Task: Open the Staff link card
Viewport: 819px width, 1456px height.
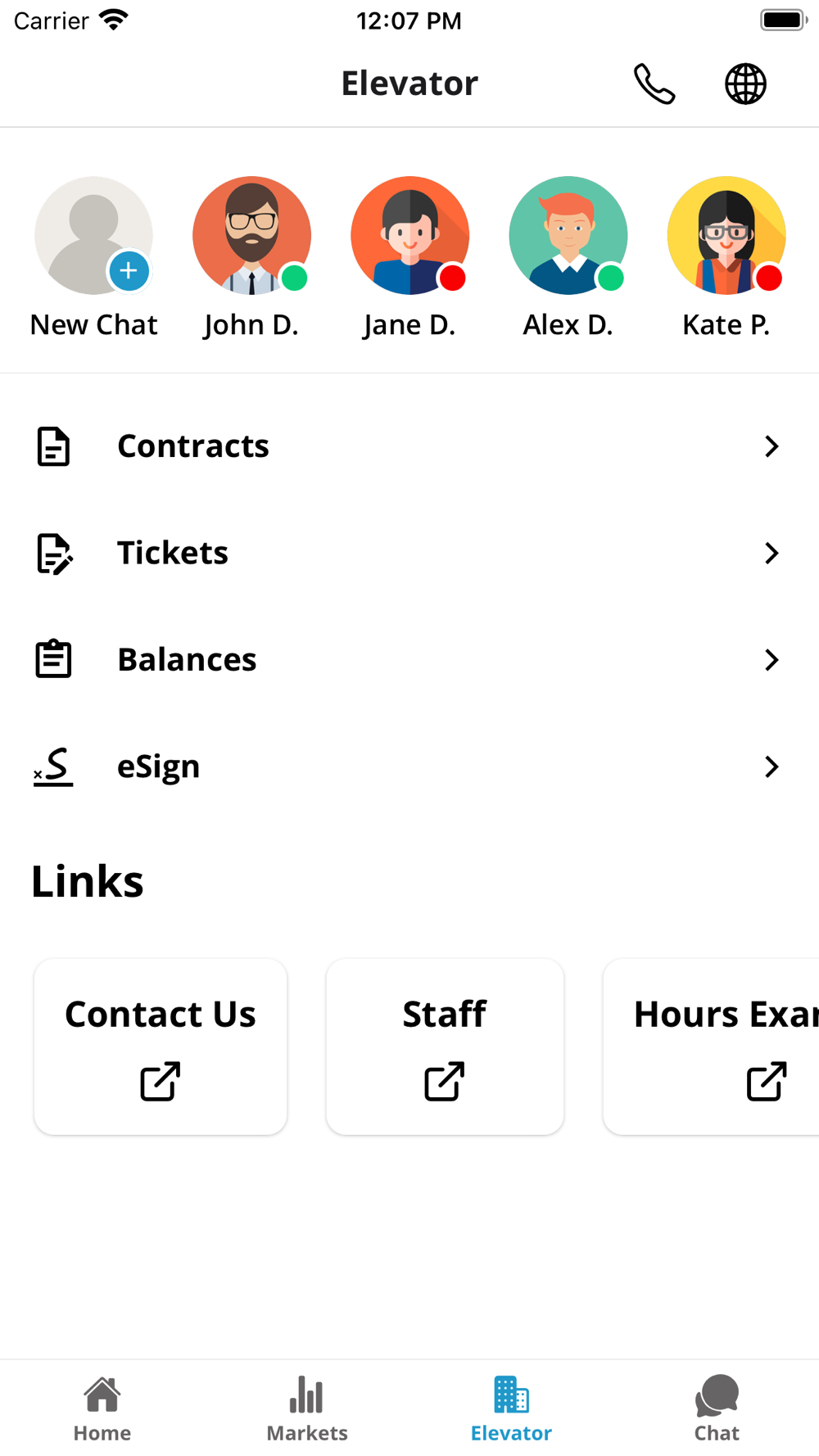Action: coord(445,1047)
